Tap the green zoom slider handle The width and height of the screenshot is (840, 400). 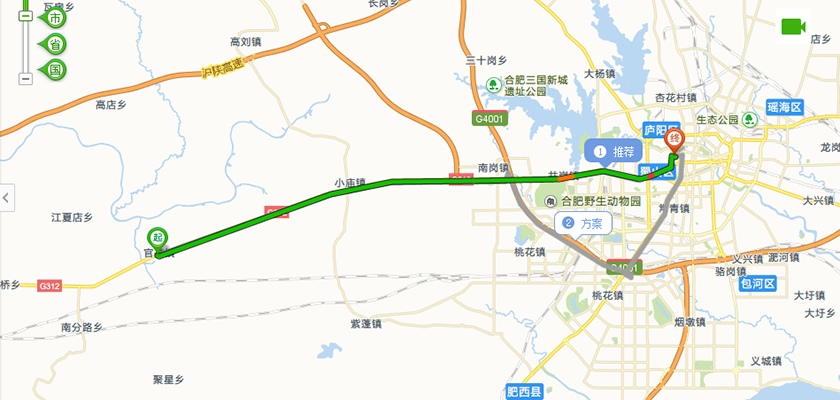coord(26,17)
